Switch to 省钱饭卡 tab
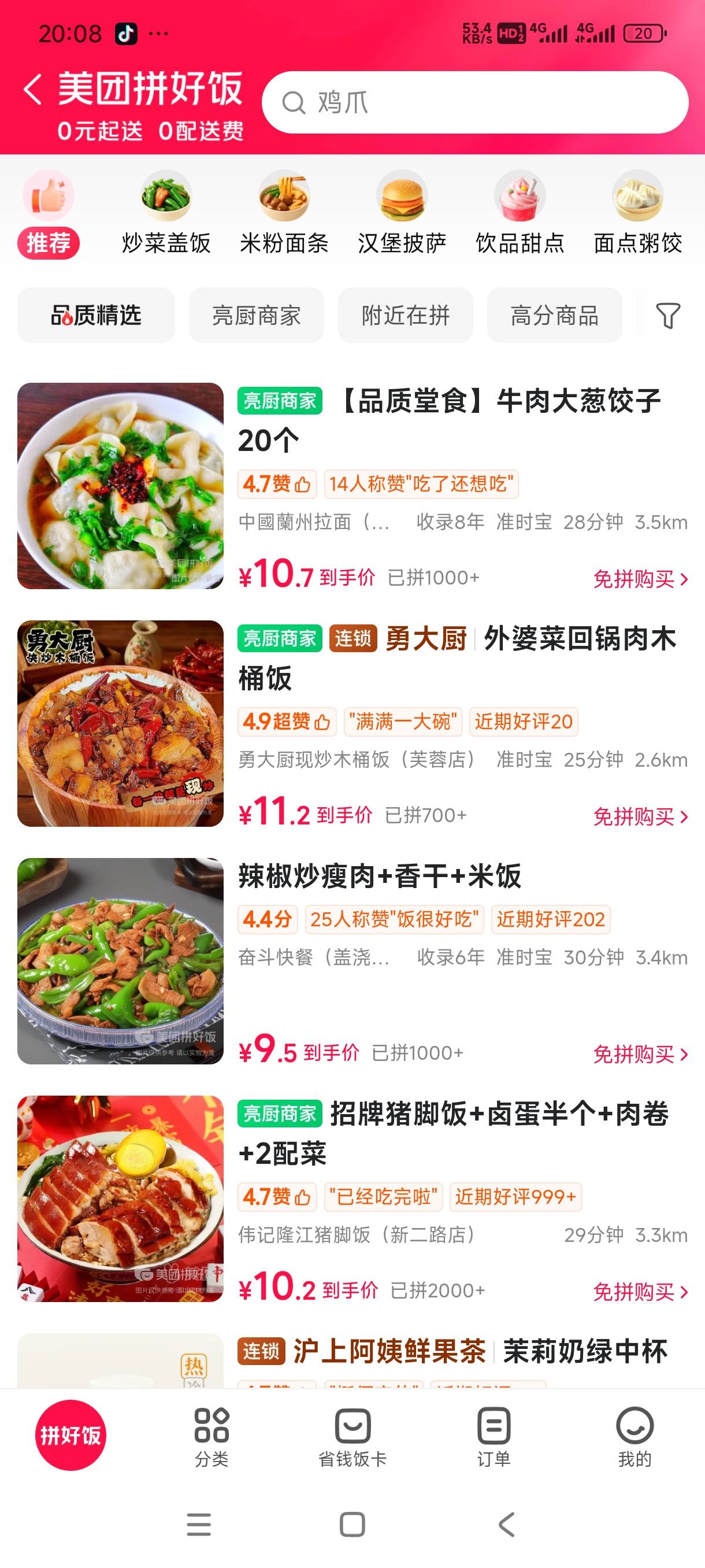The image size is (705, 1568). (353, 1437)
